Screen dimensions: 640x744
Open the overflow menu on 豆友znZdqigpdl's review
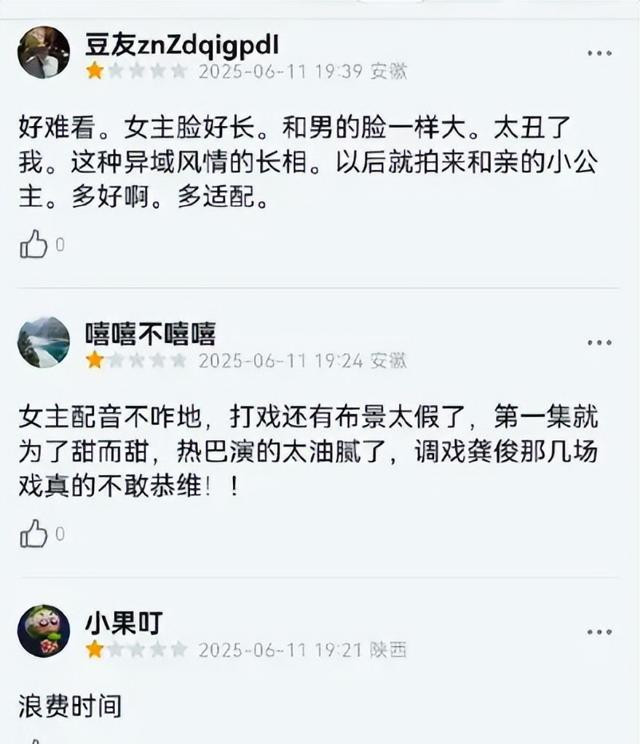598,53
